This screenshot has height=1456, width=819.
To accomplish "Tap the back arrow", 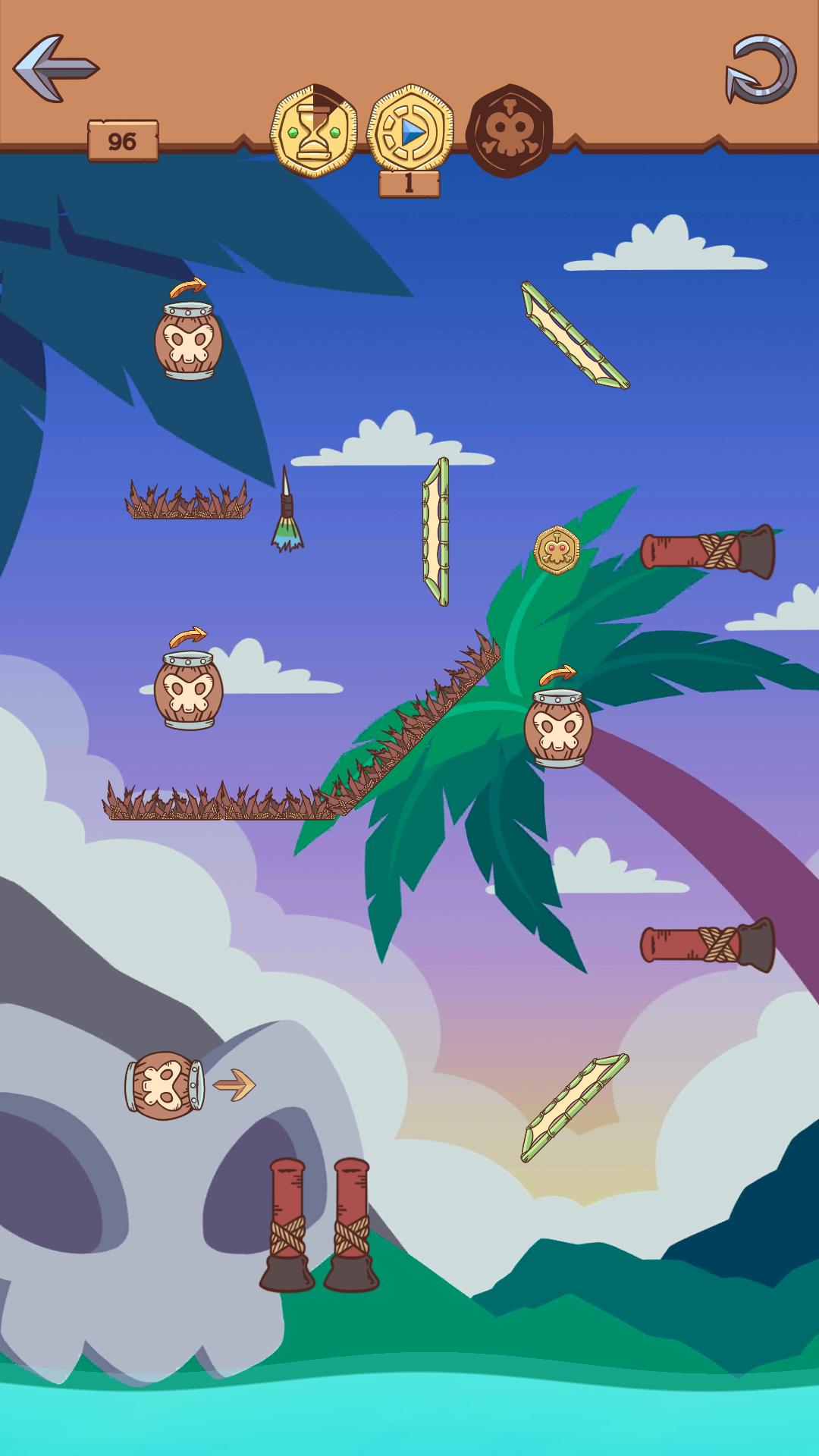I will pyautogui.click(x=55, y=68).
